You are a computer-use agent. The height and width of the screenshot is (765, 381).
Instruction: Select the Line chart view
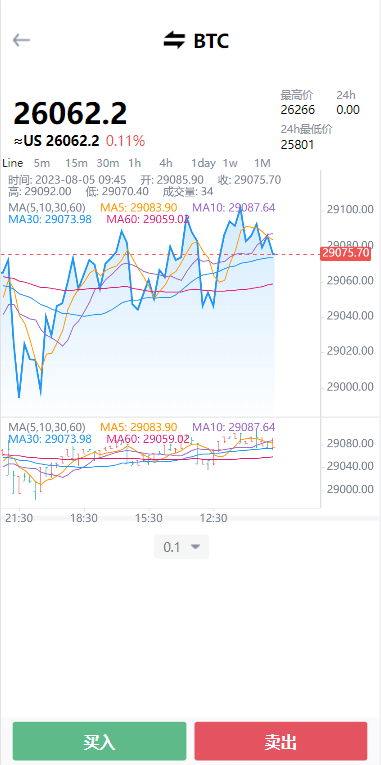click(13, 163)
